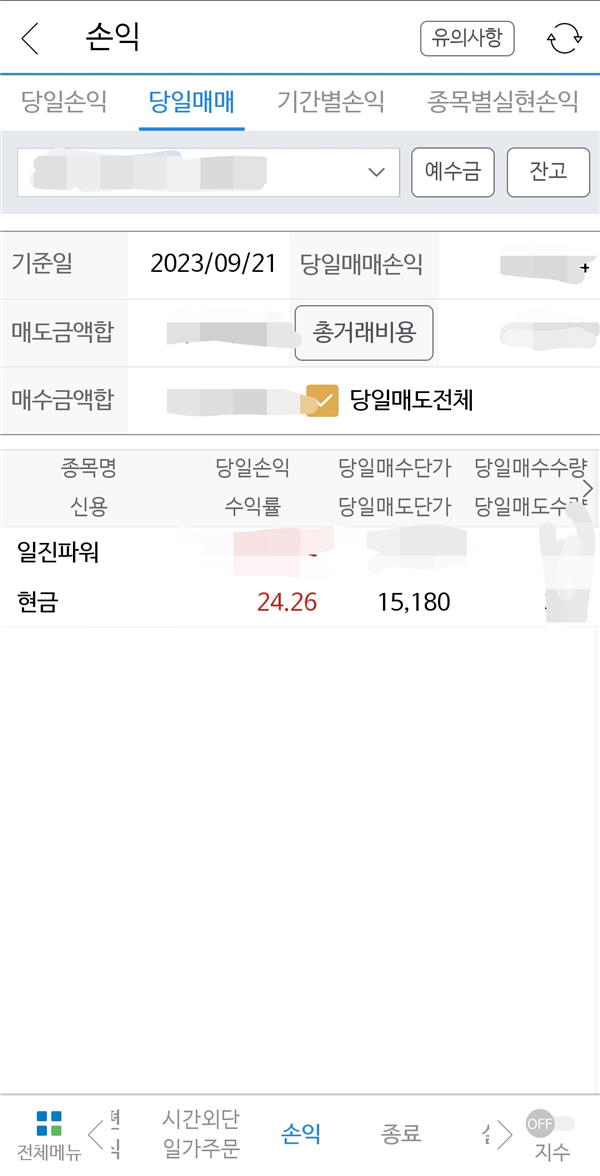
Task: Change the 기준일 date 2023/09/21
Action: click(213, 264)
